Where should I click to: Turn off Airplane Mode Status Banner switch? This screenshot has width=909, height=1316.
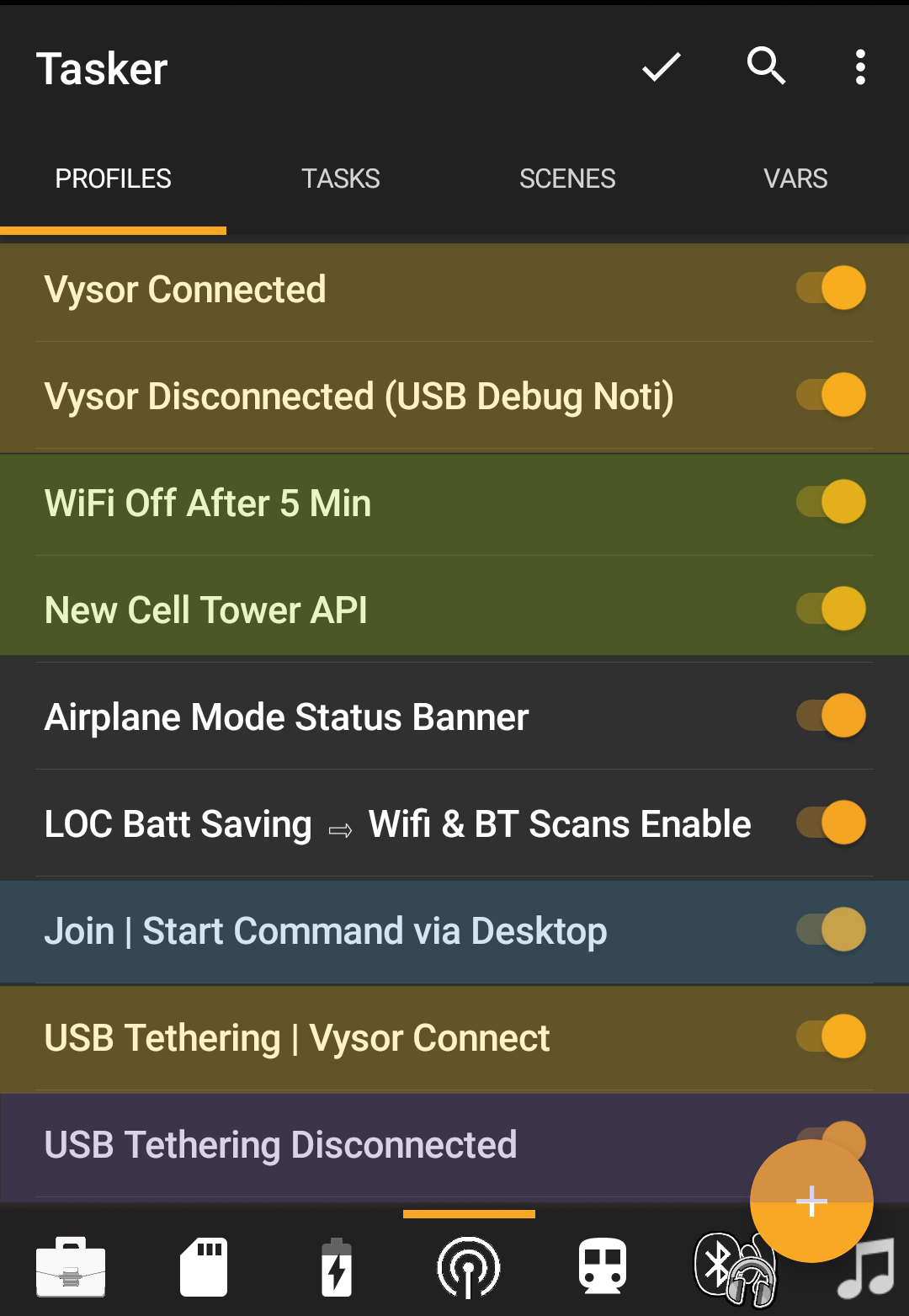(x=832, y=716)
